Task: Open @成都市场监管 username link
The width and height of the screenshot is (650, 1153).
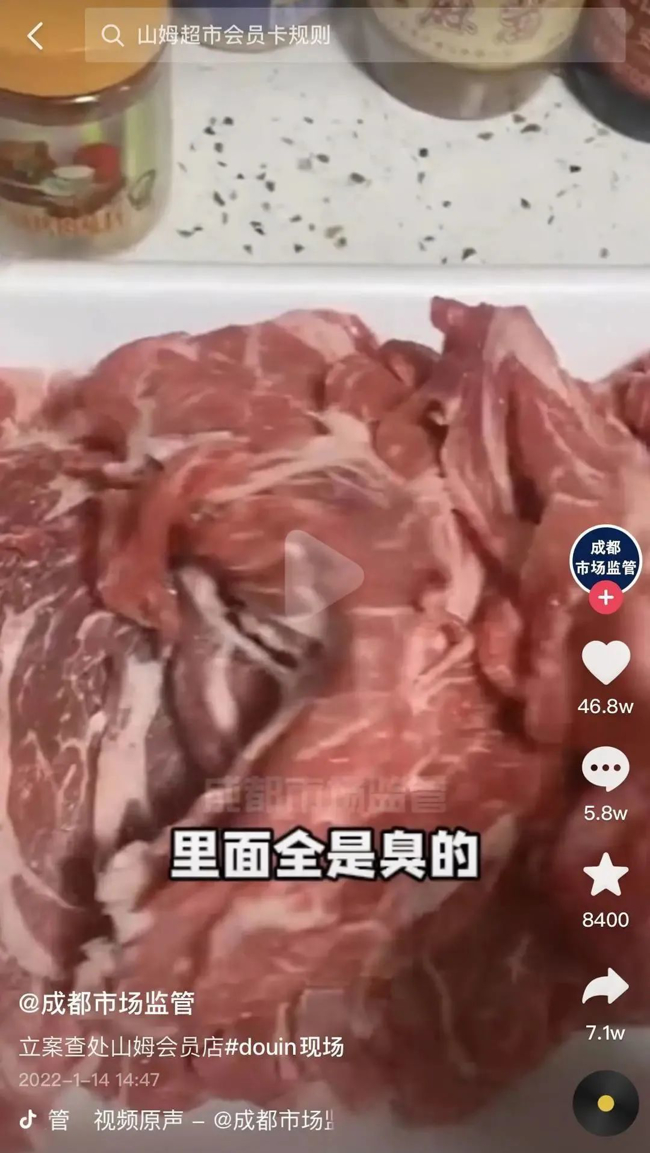Action: coord(107,1003)
